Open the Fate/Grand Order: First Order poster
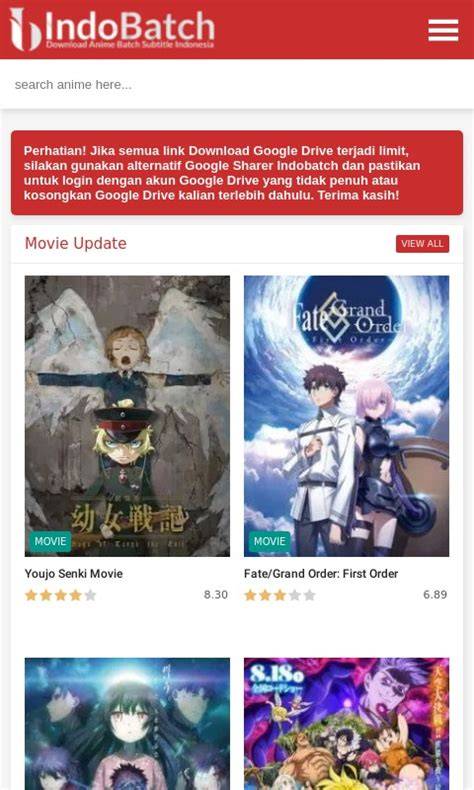The image size is (474, 790). tap(347, 416)
